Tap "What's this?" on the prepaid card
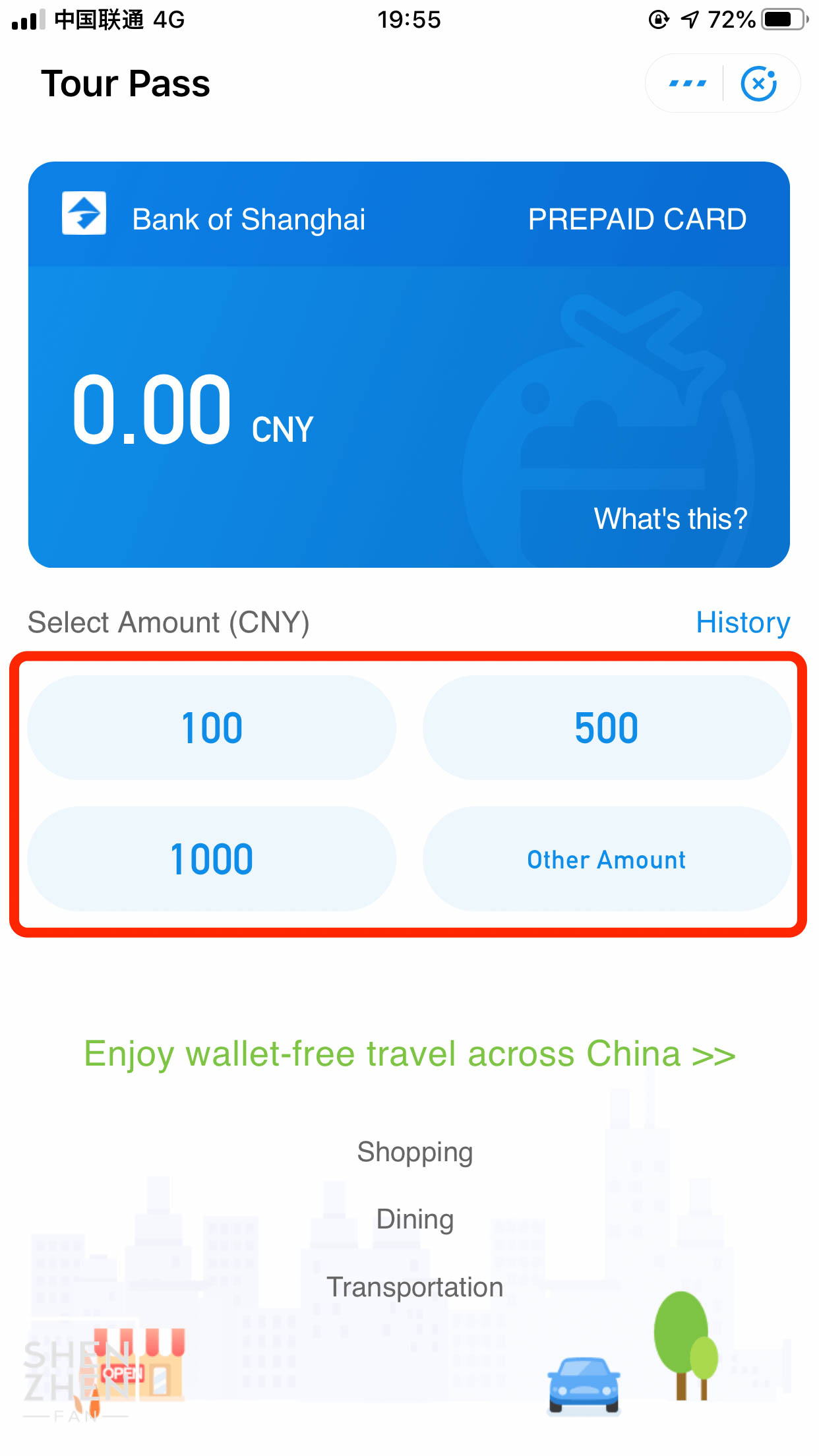This screenshot has width=819, height=1456. coord(671,518)
